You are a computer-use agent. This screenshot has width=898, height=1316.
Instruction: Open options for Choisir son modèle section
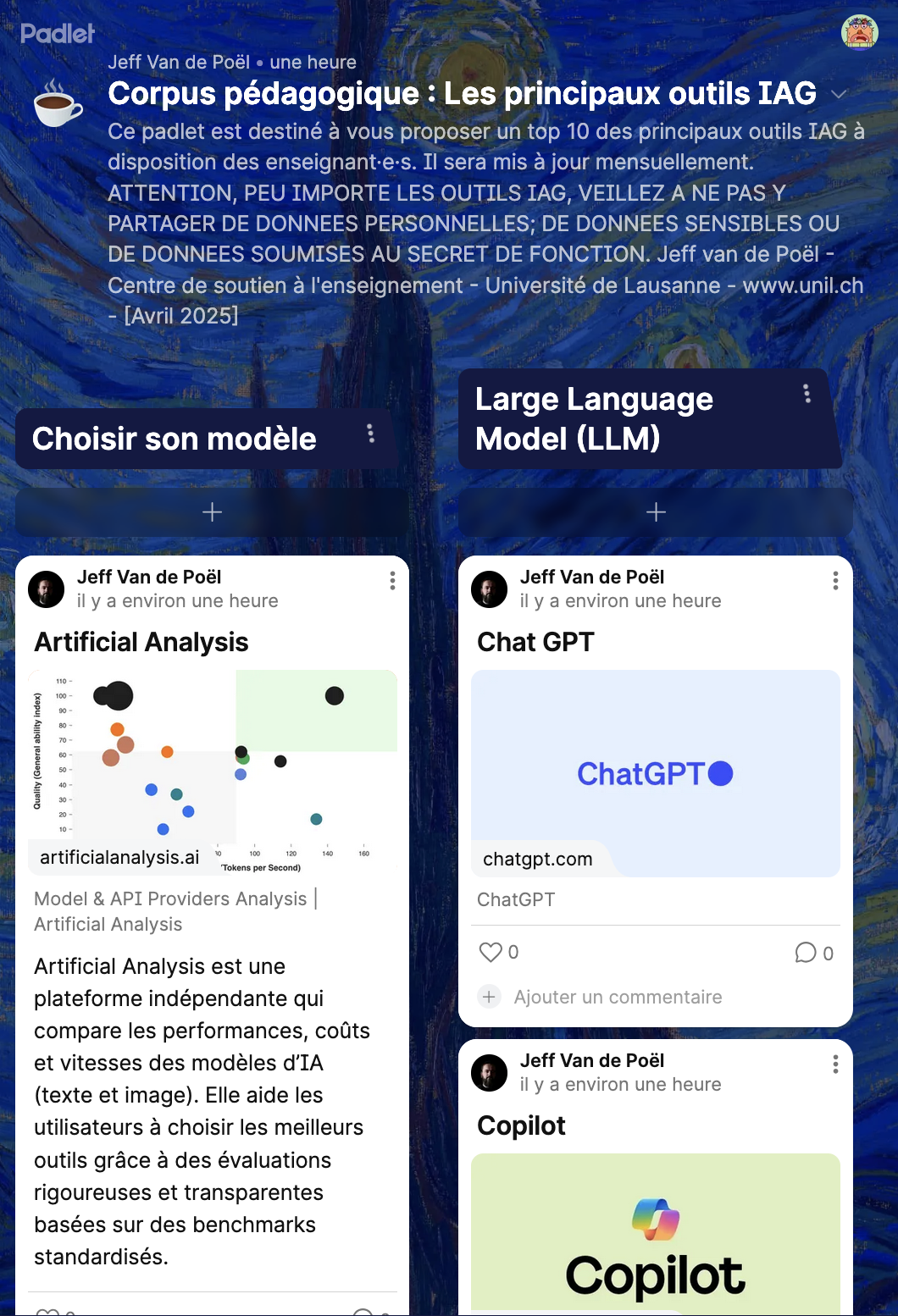(x=370, y=434)
